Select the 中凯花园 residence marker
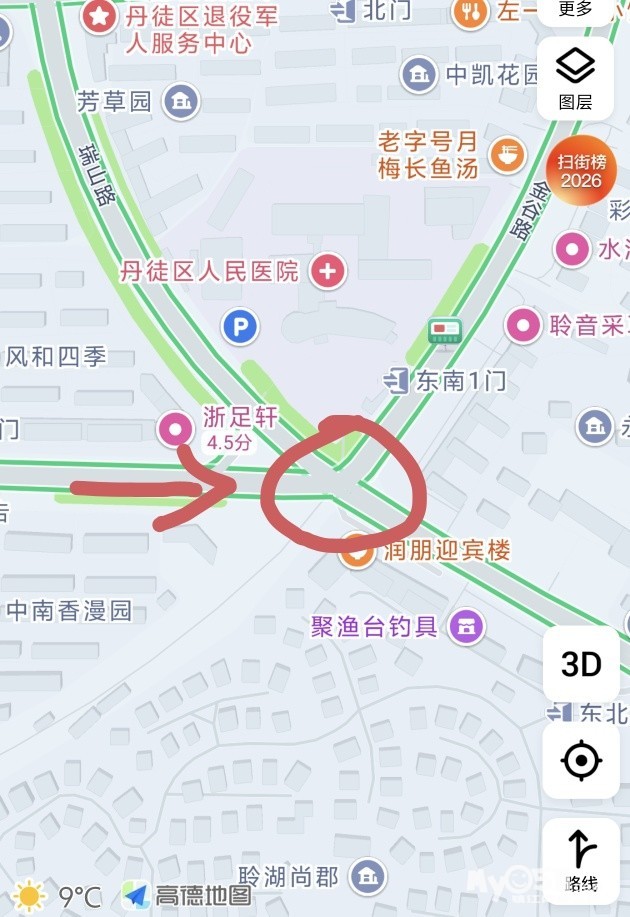The height and width of the screenshot is (917, 630). coord(418,73)
